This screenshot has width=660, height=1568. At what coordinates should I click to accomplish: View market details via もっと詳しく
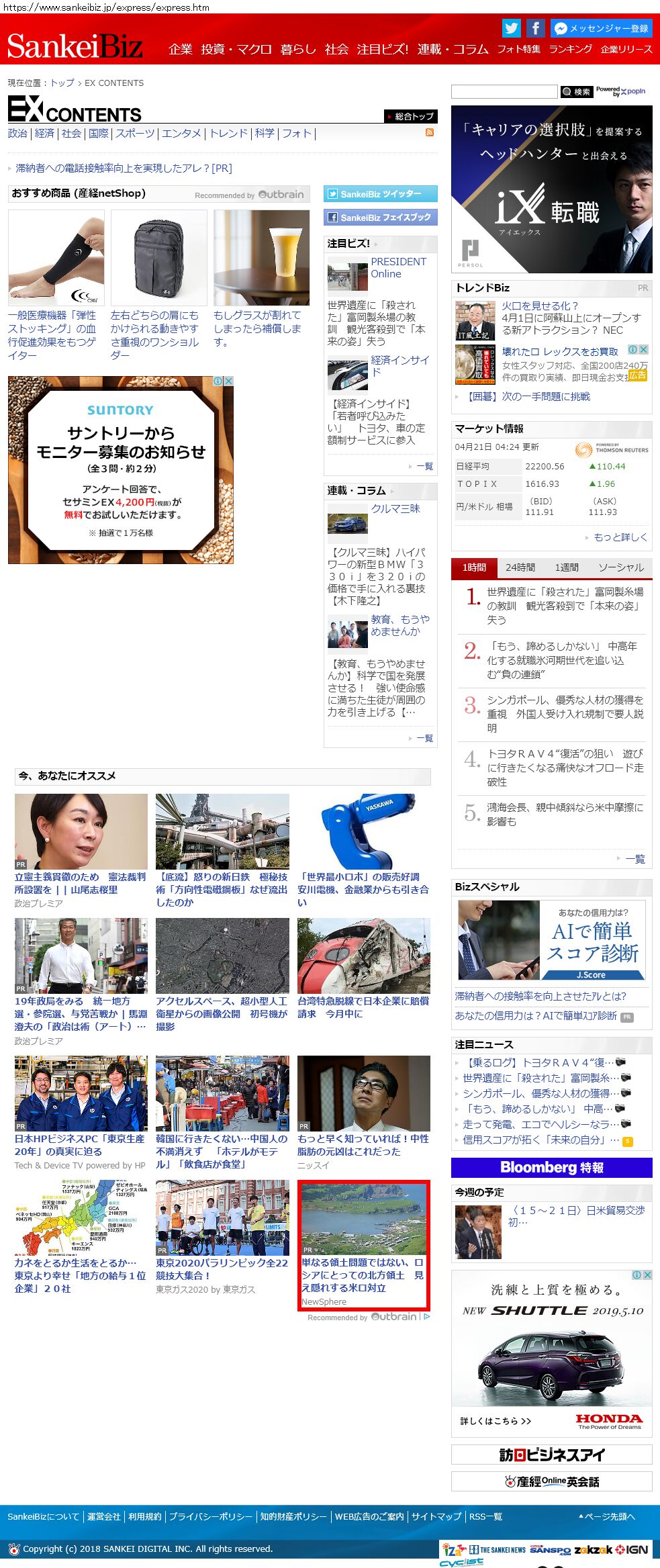pyautogui.click(x=620, y=537)
